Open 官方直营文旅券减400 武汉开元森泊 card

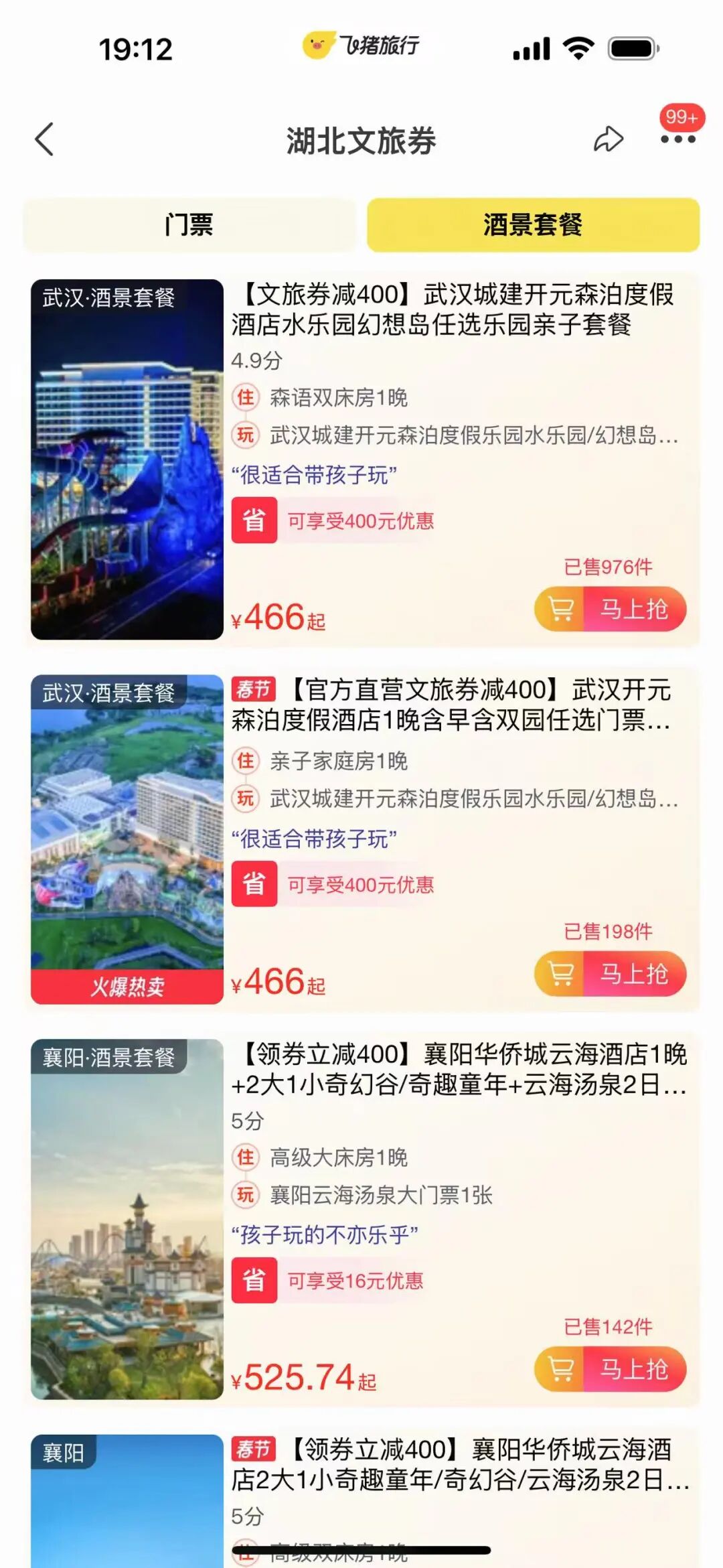452,705
